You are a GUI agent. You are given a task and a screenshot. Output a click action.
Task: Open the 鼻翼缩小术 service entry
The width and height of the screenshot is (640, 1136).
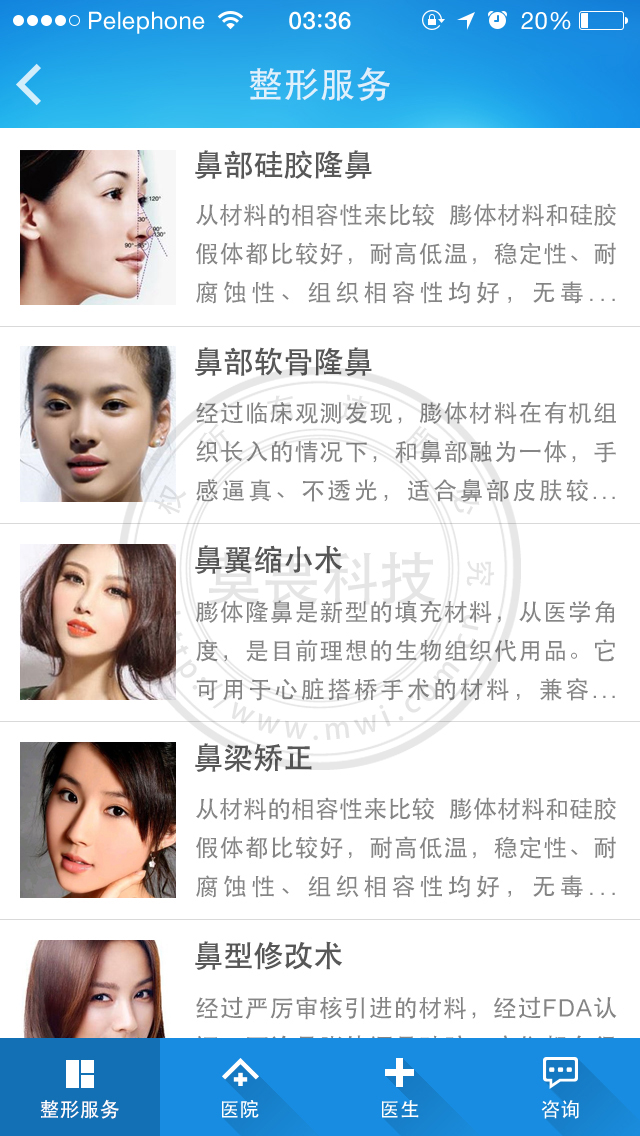tap(320, 622)
